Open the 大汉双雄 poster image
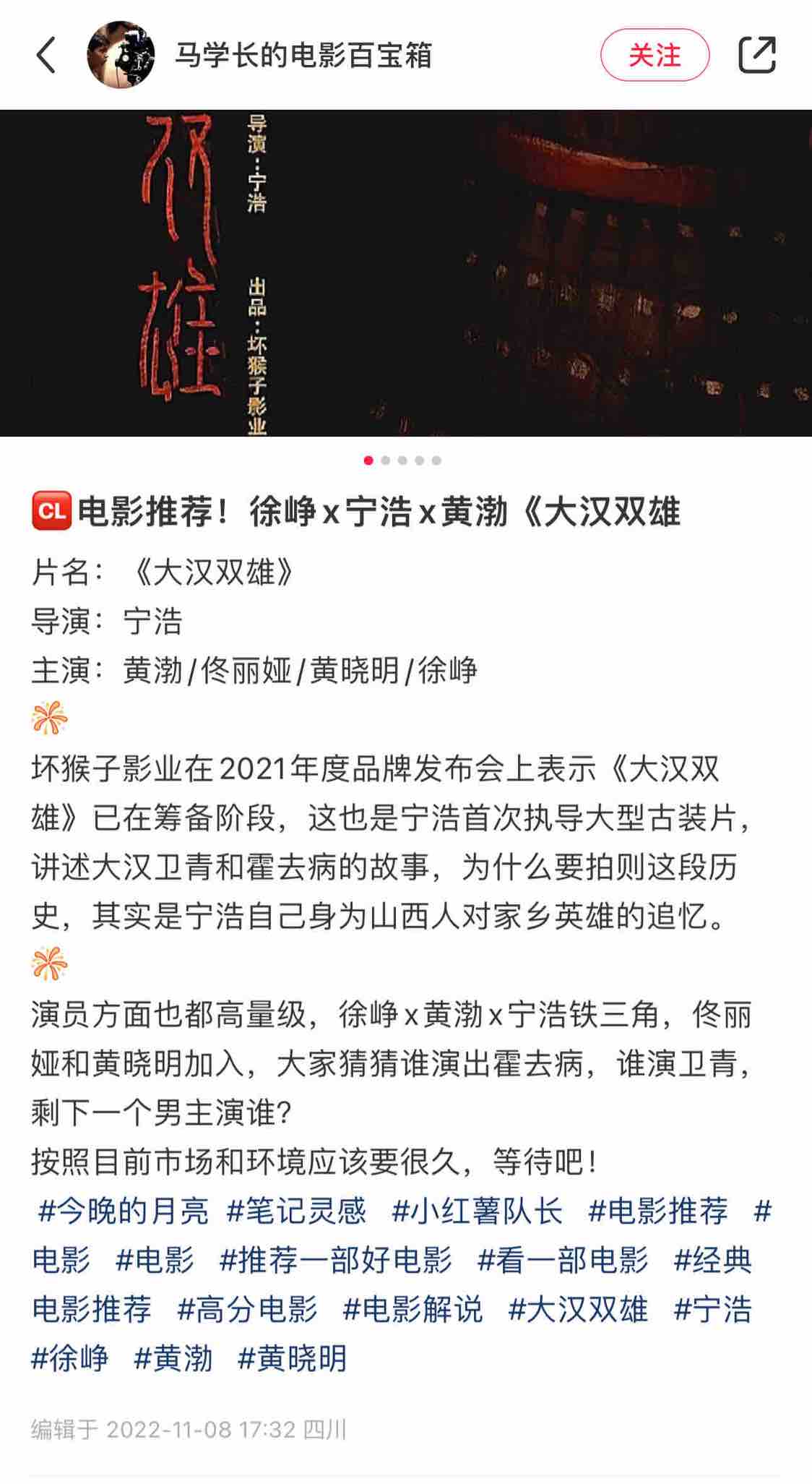Image resolution: width=812 pixels, height=1484 pixels. 406,273
